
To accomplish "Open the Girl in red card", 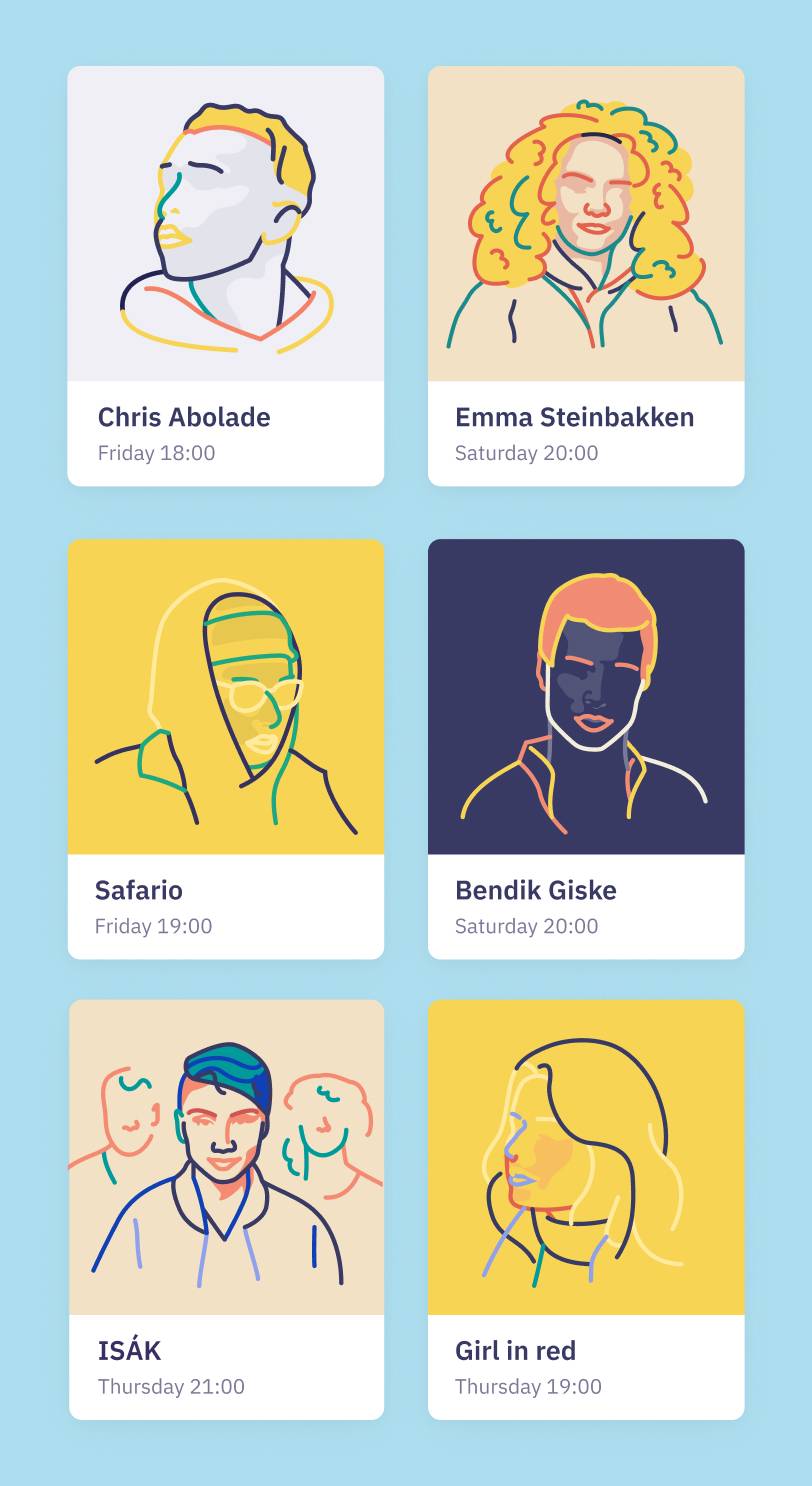I will tap(585, 1208).
